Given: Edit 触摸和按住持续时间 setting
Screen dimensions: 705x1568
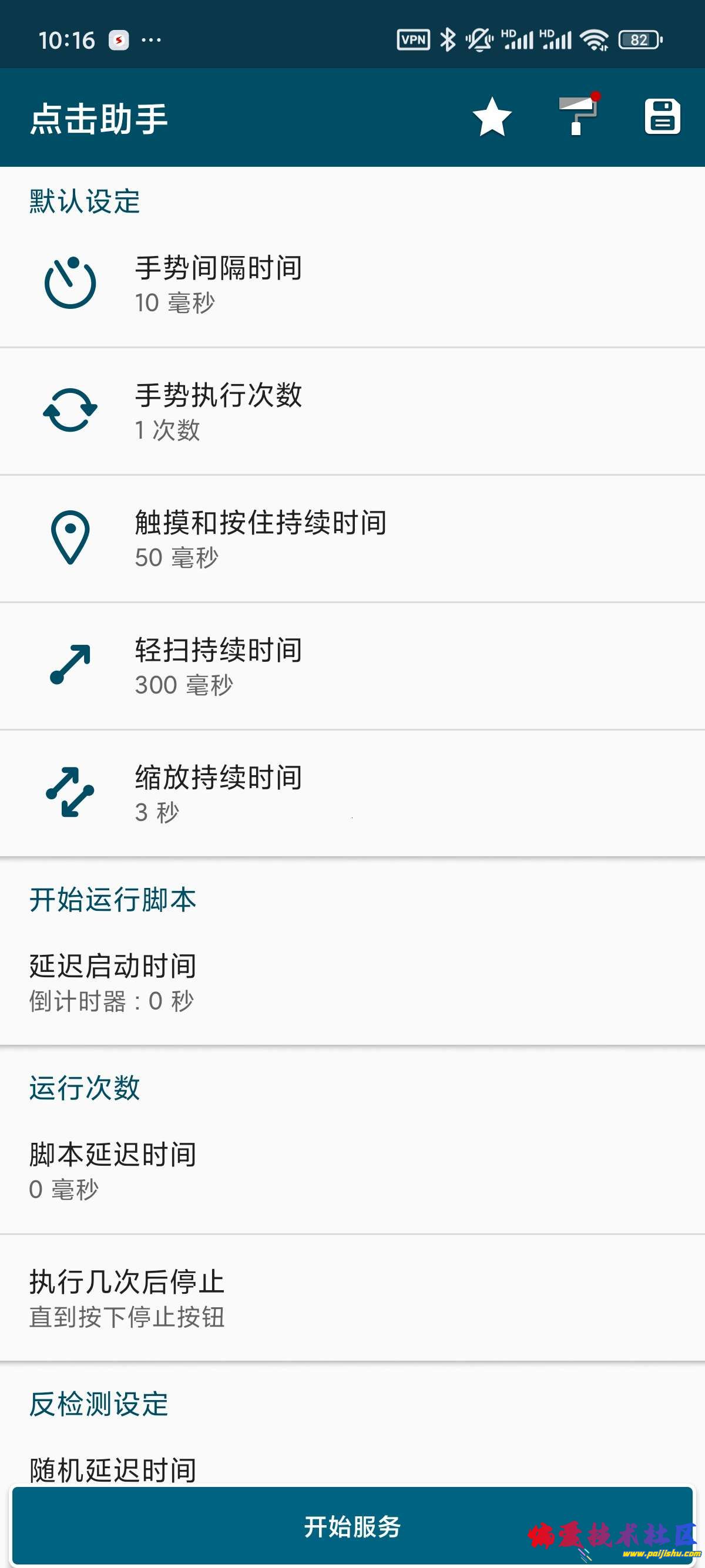Looking at the screenshot, I should 352,539.
